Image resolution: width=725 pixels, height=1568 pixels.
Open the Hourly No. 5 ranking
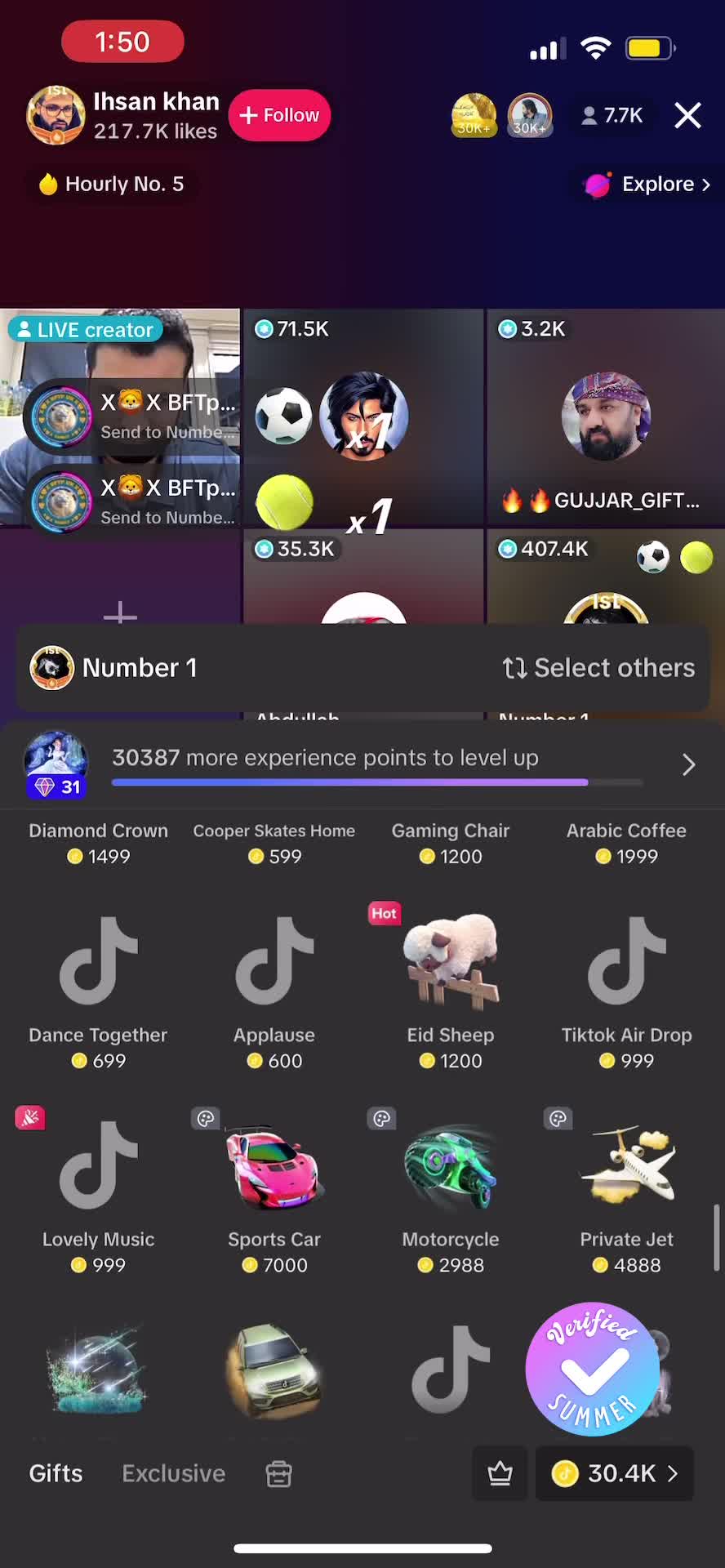[112, 185]
